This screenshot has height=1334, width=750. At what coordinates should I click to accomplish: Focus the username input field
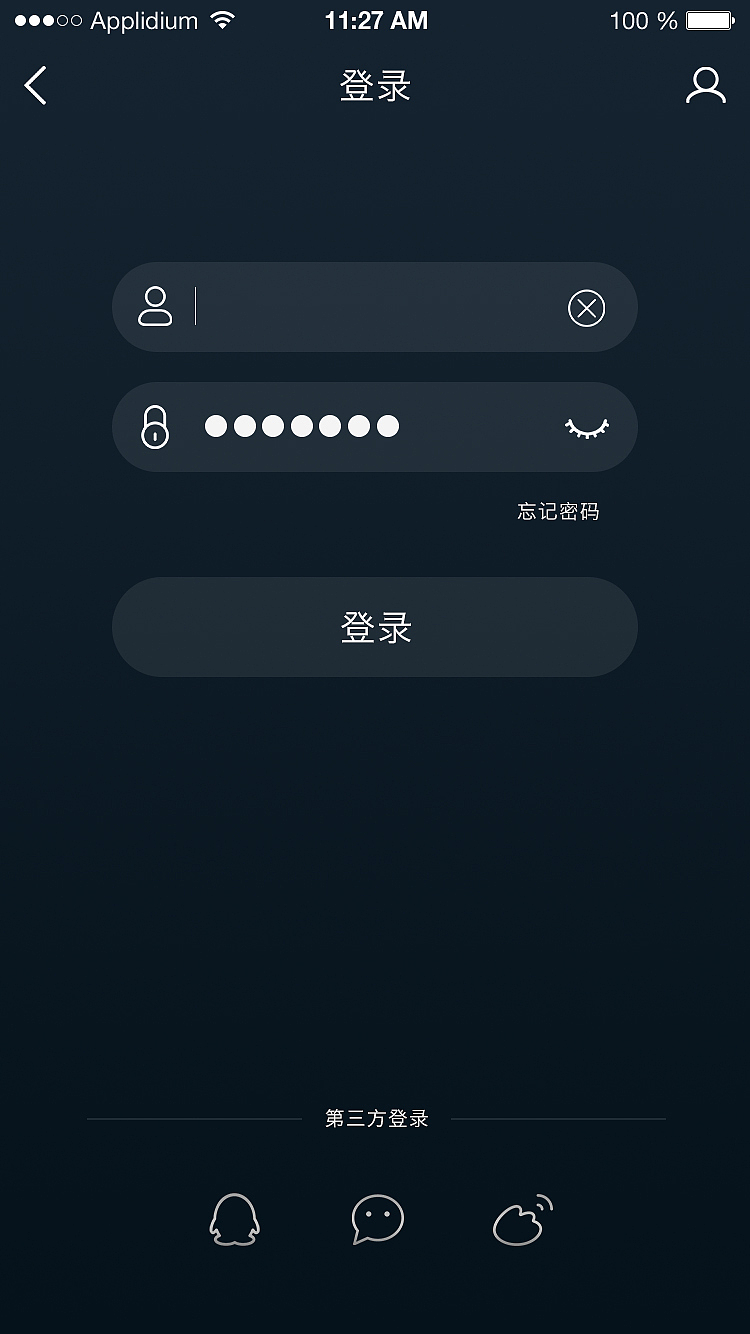point(375,307)
